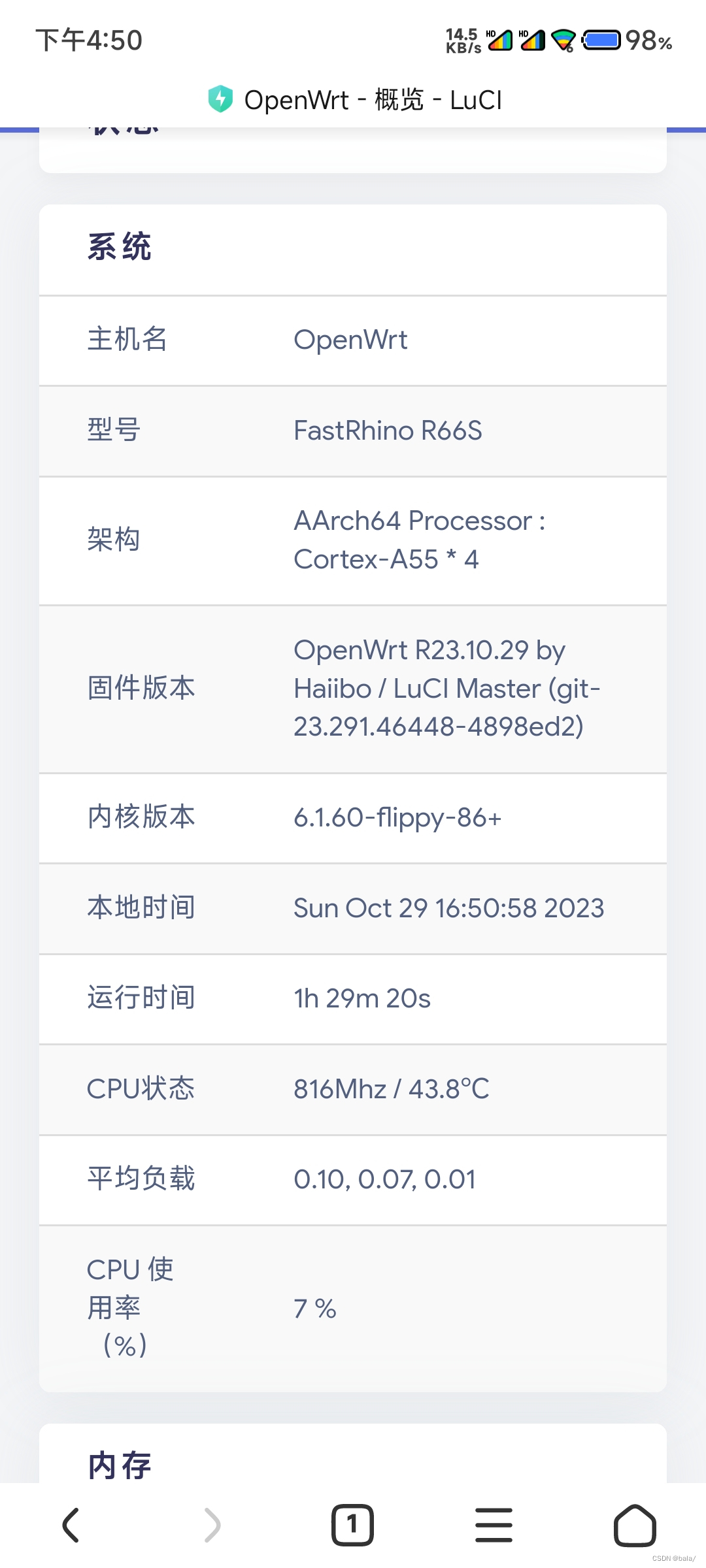Go back to the previous page
706x1568 pixels.
click(71, 1525)
